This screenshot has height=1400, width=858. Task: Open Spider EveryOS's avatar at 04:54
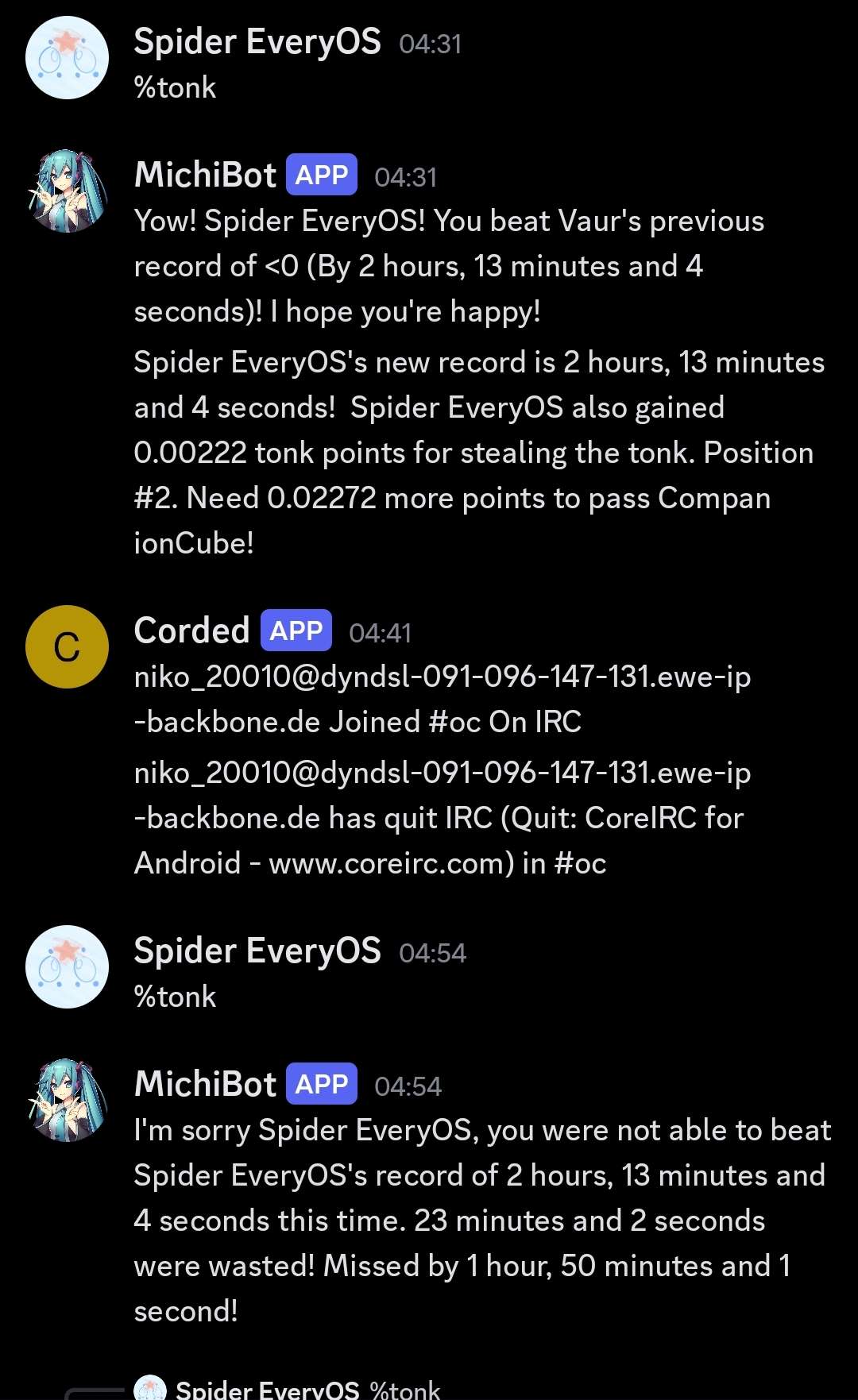67,967
